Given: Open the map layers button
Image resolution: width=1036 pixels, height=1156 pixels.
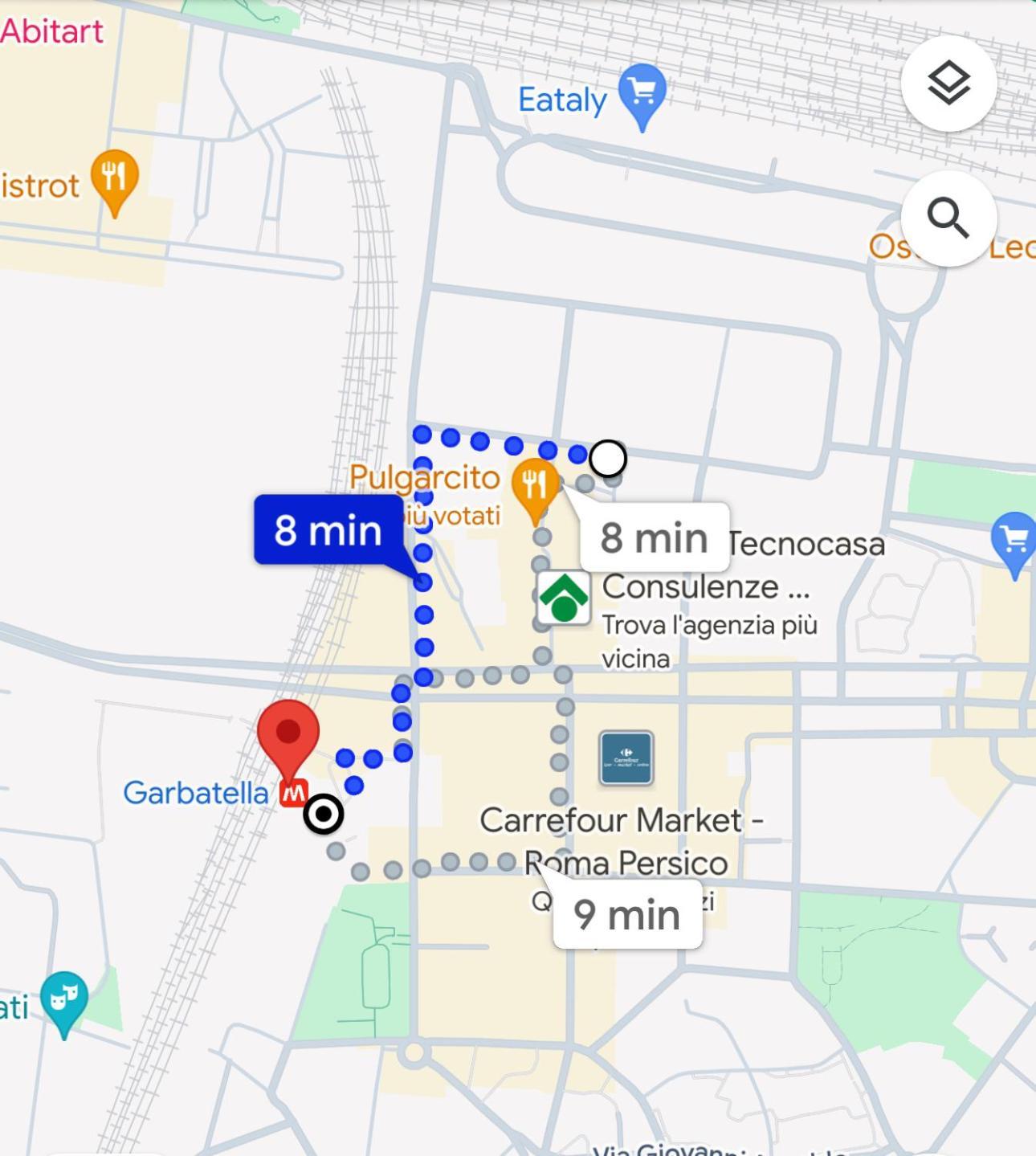Looking at the screenshot, I should (x=948, y=84).
